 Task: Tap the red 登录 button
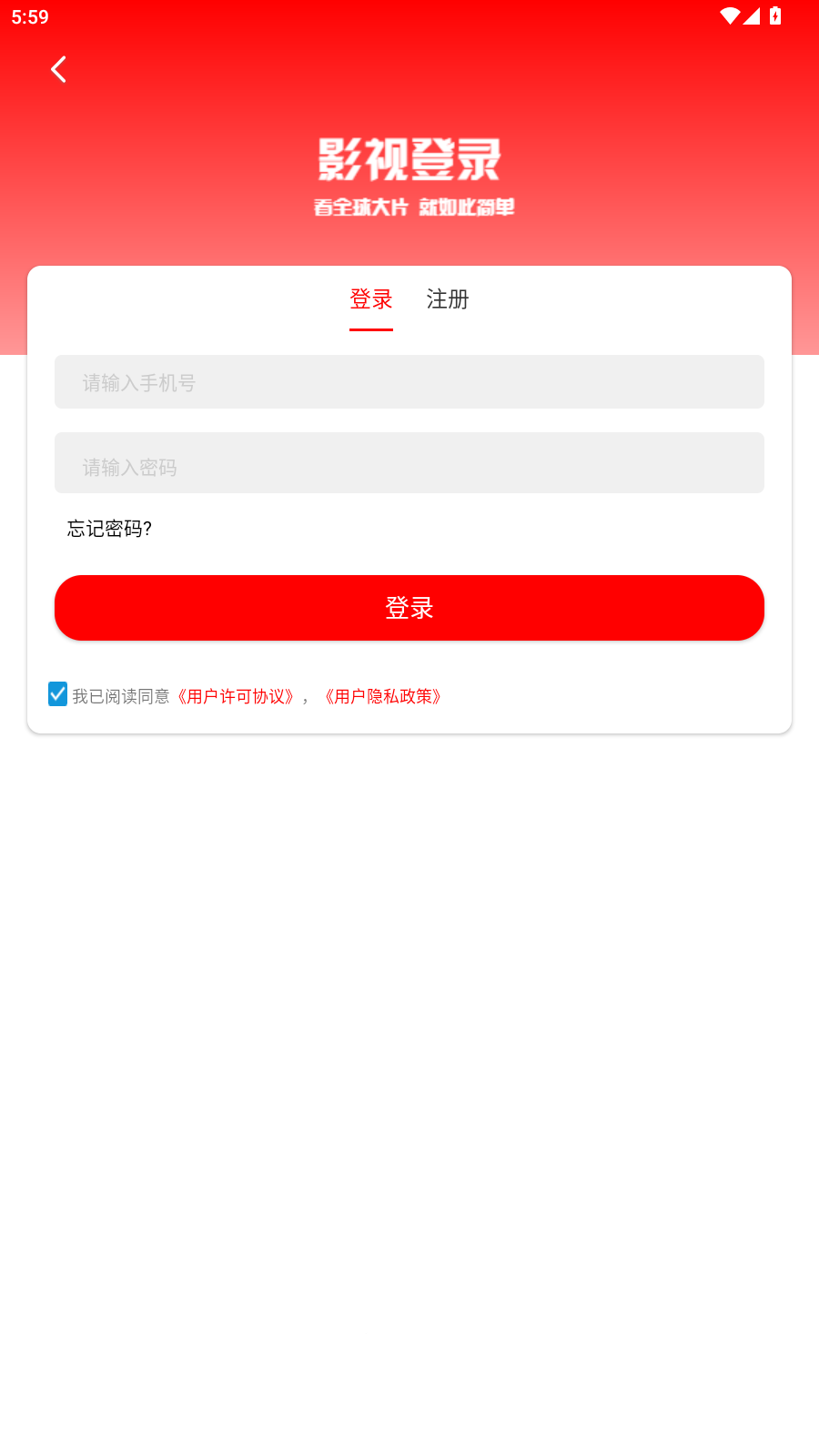click(409, 608)
